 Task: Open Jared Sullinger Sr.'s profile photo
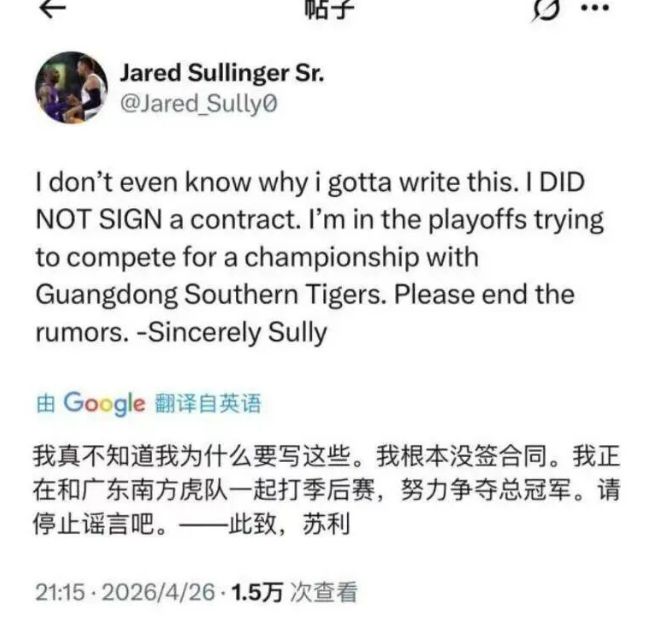71,88
